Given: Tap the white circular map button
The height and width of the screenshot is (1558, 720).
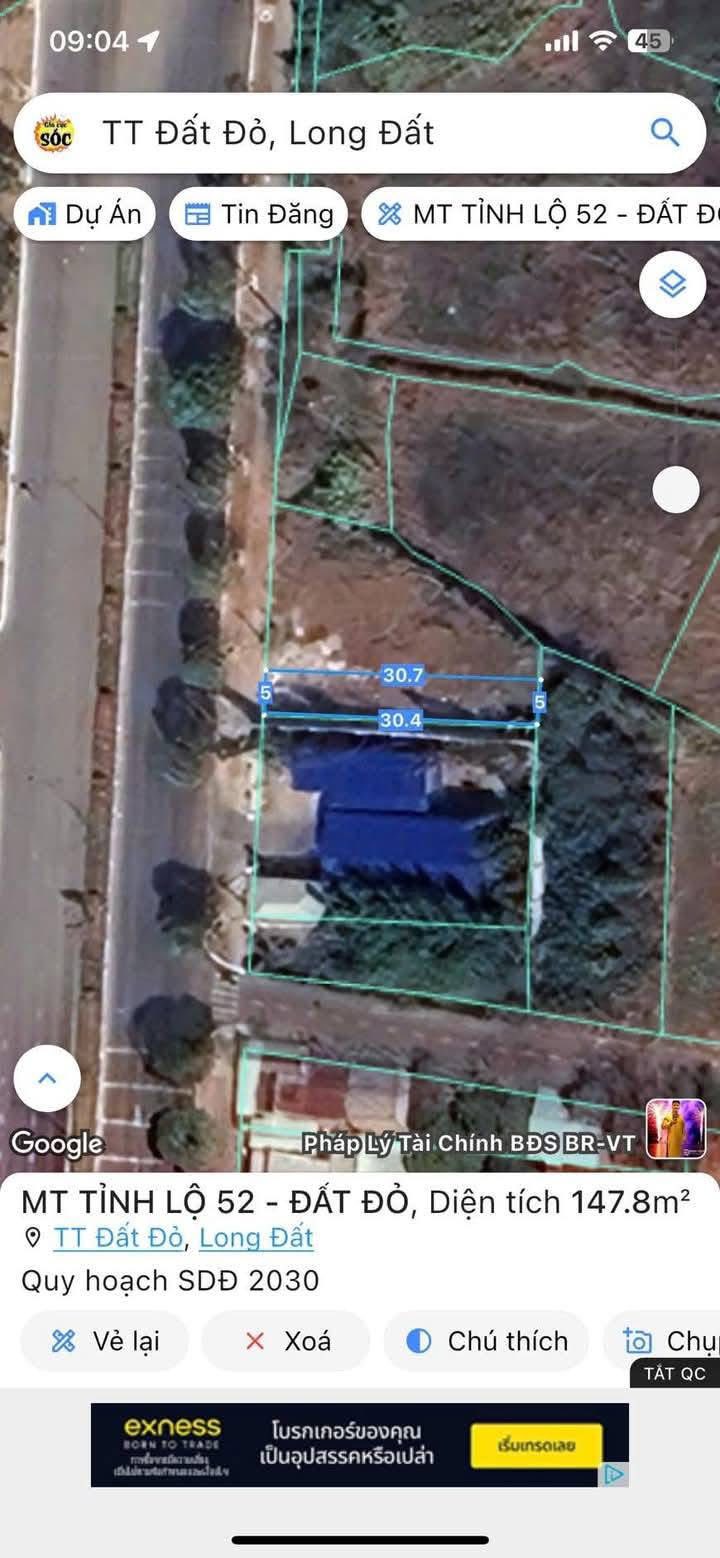Looking at the screenshot, I should click(x=676, y=490).
